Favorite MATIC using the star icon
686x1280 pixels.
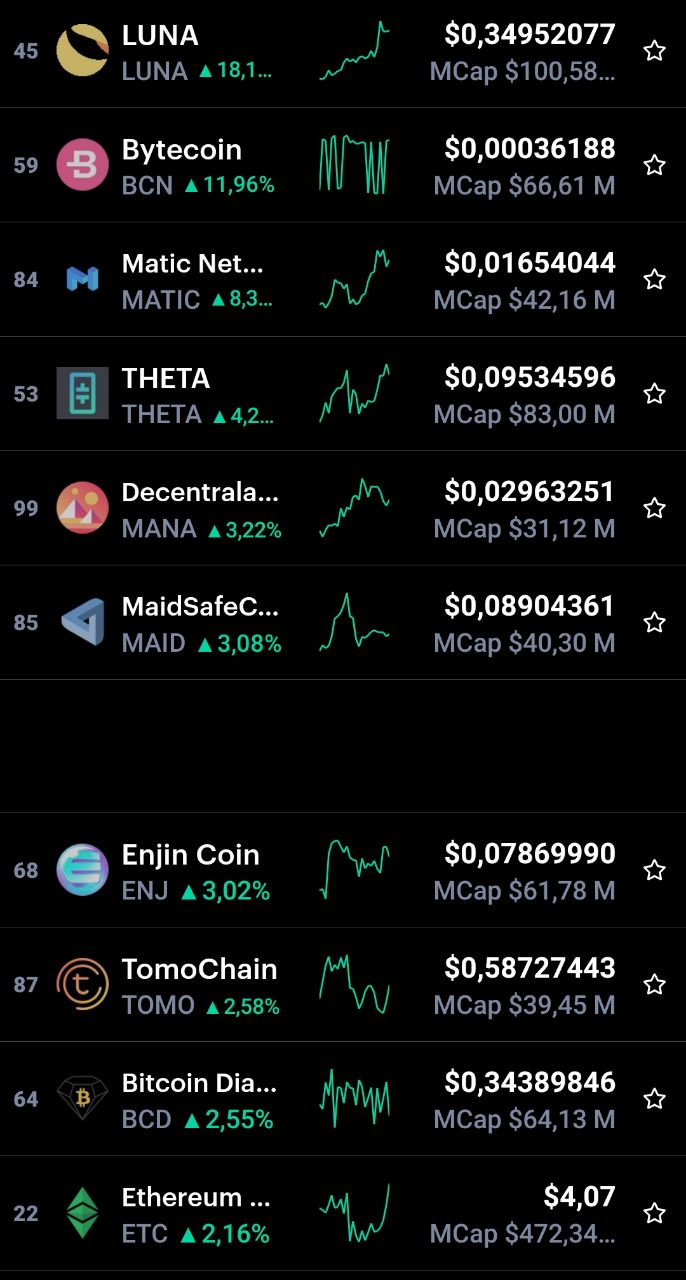point(654,279)
